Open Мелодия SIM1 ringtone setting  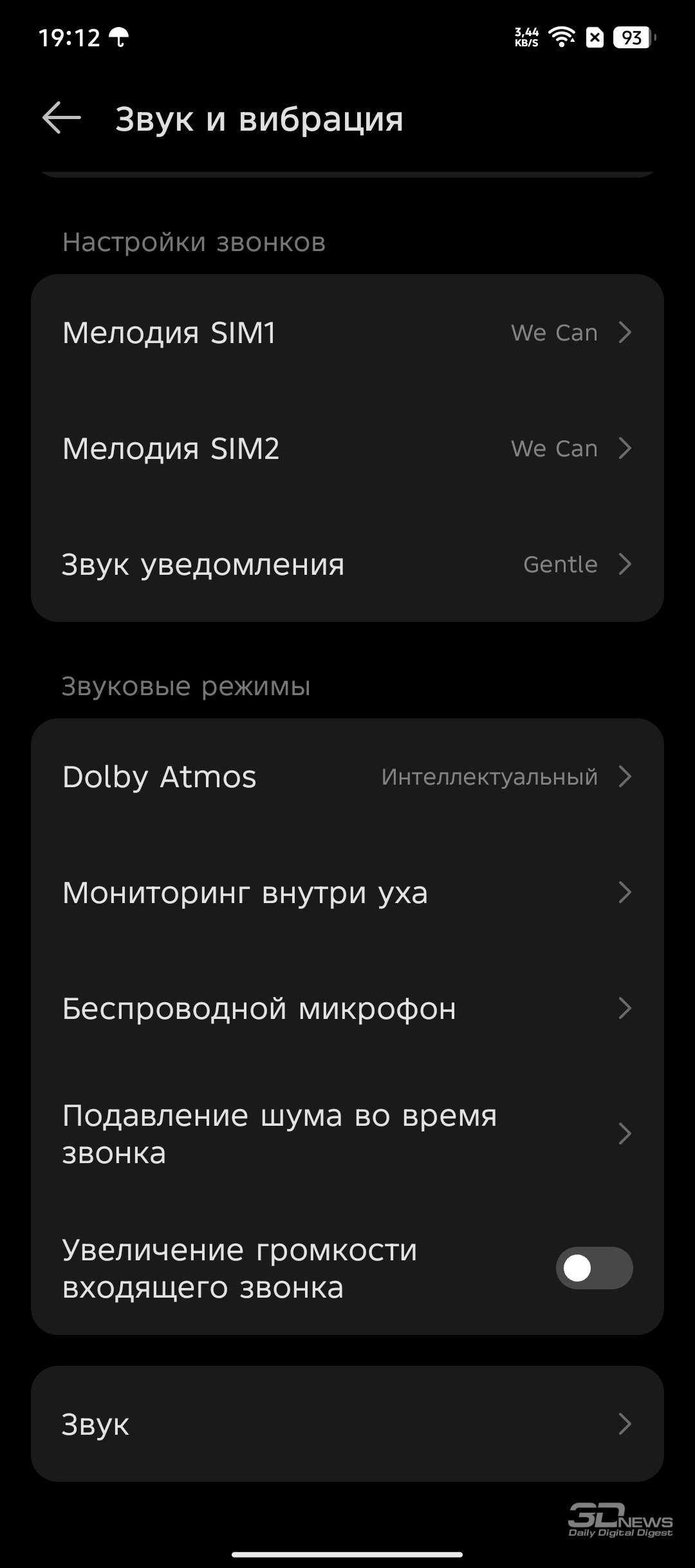(347, 333)
